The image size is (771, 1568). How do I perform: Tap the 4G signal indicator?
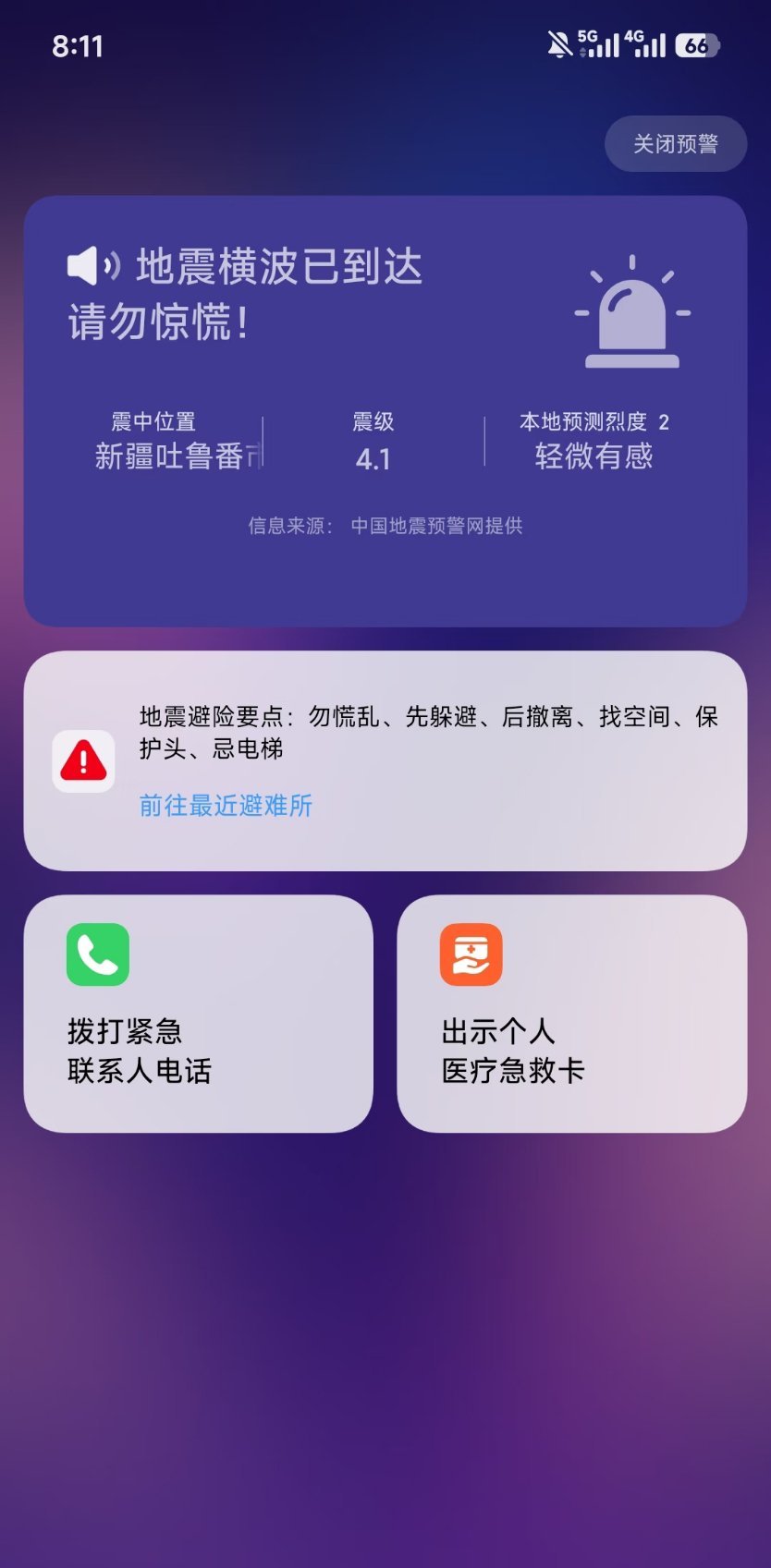645,43
